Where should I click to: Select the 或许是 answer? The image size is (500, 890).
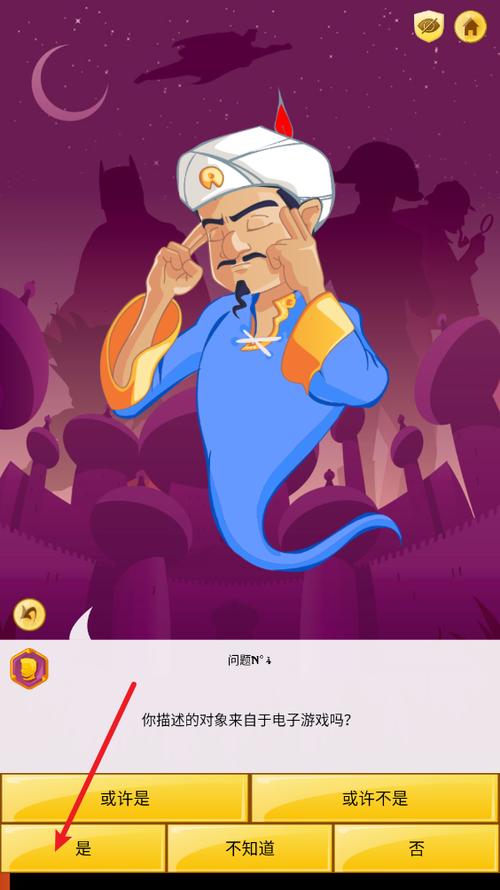[x=125, y=798]
